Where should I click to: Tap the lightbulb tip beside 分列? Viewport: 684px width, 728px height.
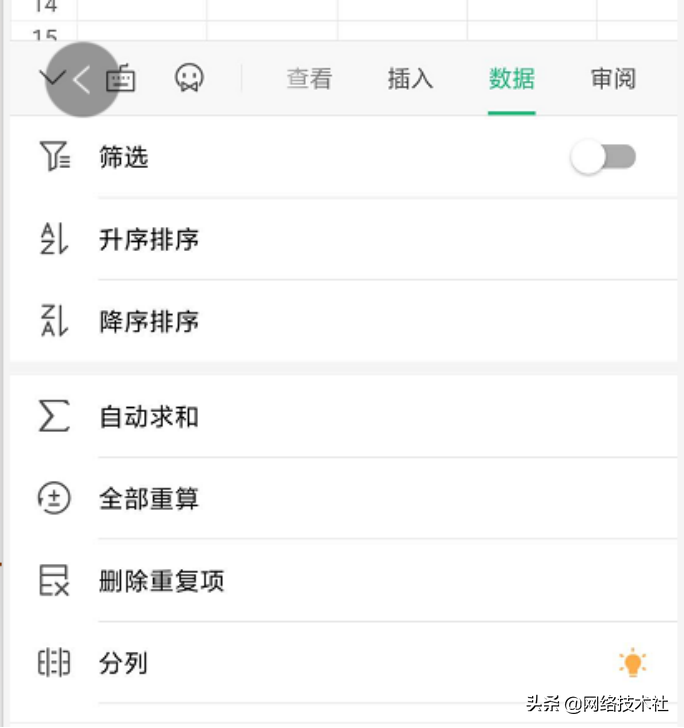click(632, 663)
